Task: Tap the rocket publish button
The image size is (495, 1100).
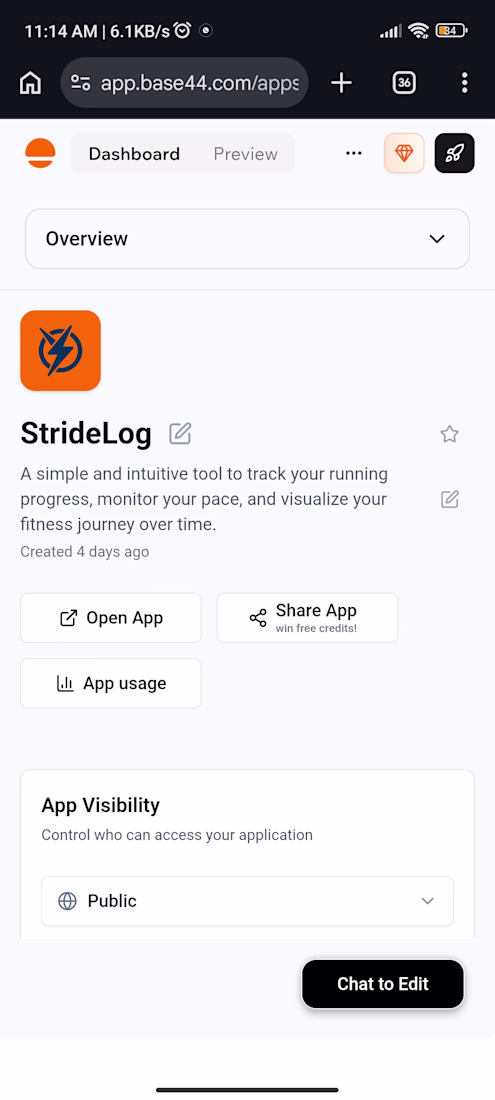Action: (x=455, y=153)
